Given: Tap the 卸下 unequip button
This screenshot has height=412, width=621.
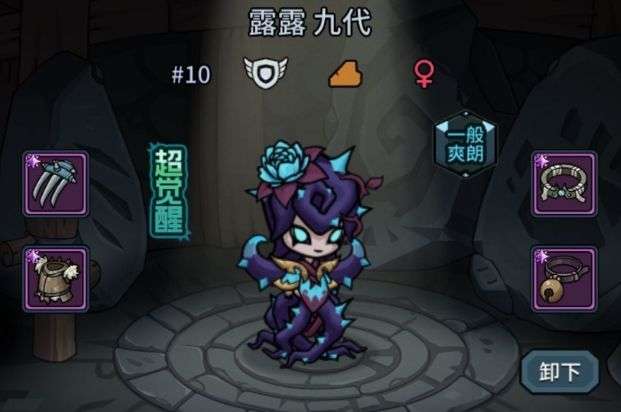Looking at the screenshot, I should point(559,372).
